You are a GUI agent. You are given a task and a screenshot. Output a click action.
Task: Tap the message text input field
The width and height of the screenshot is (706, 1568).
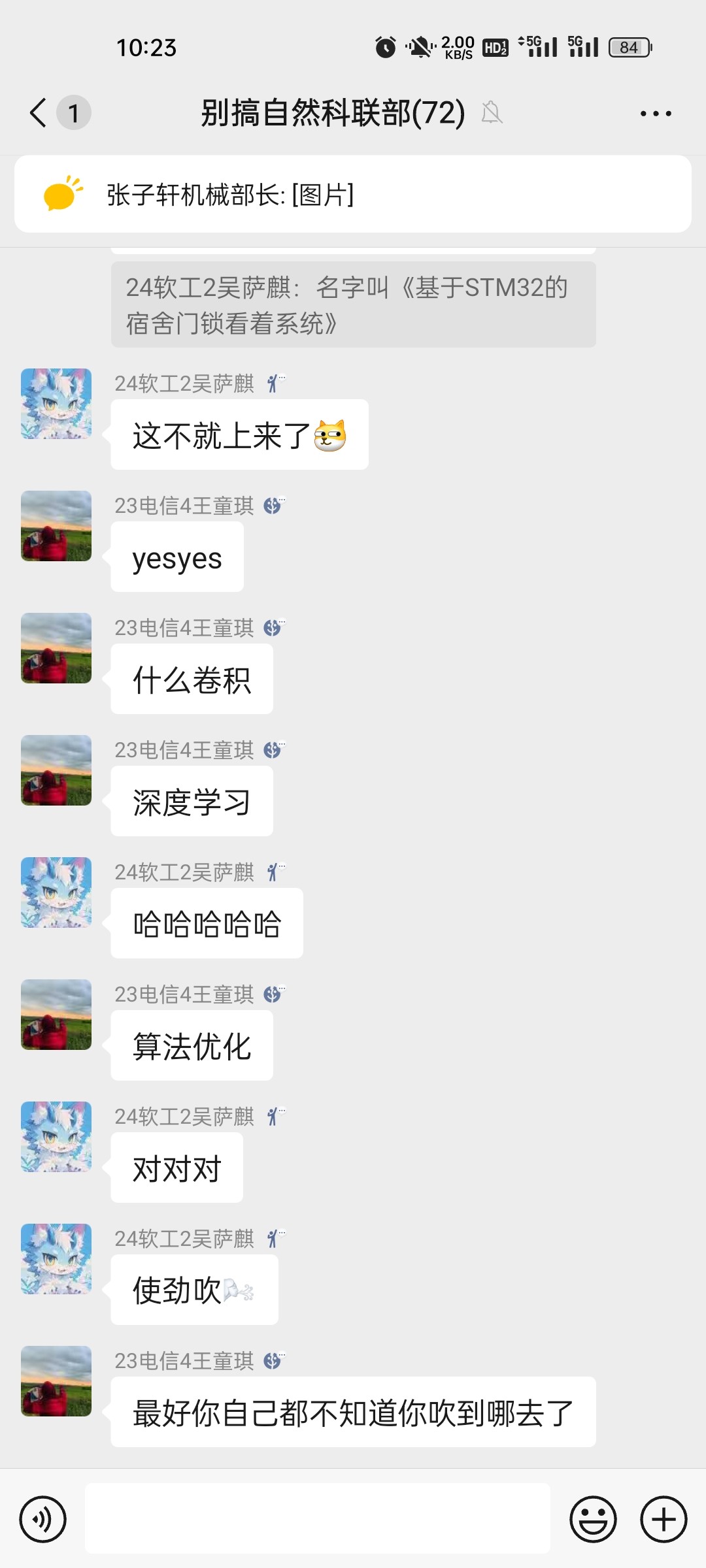pyautogui.click(x=318, y=1518)
